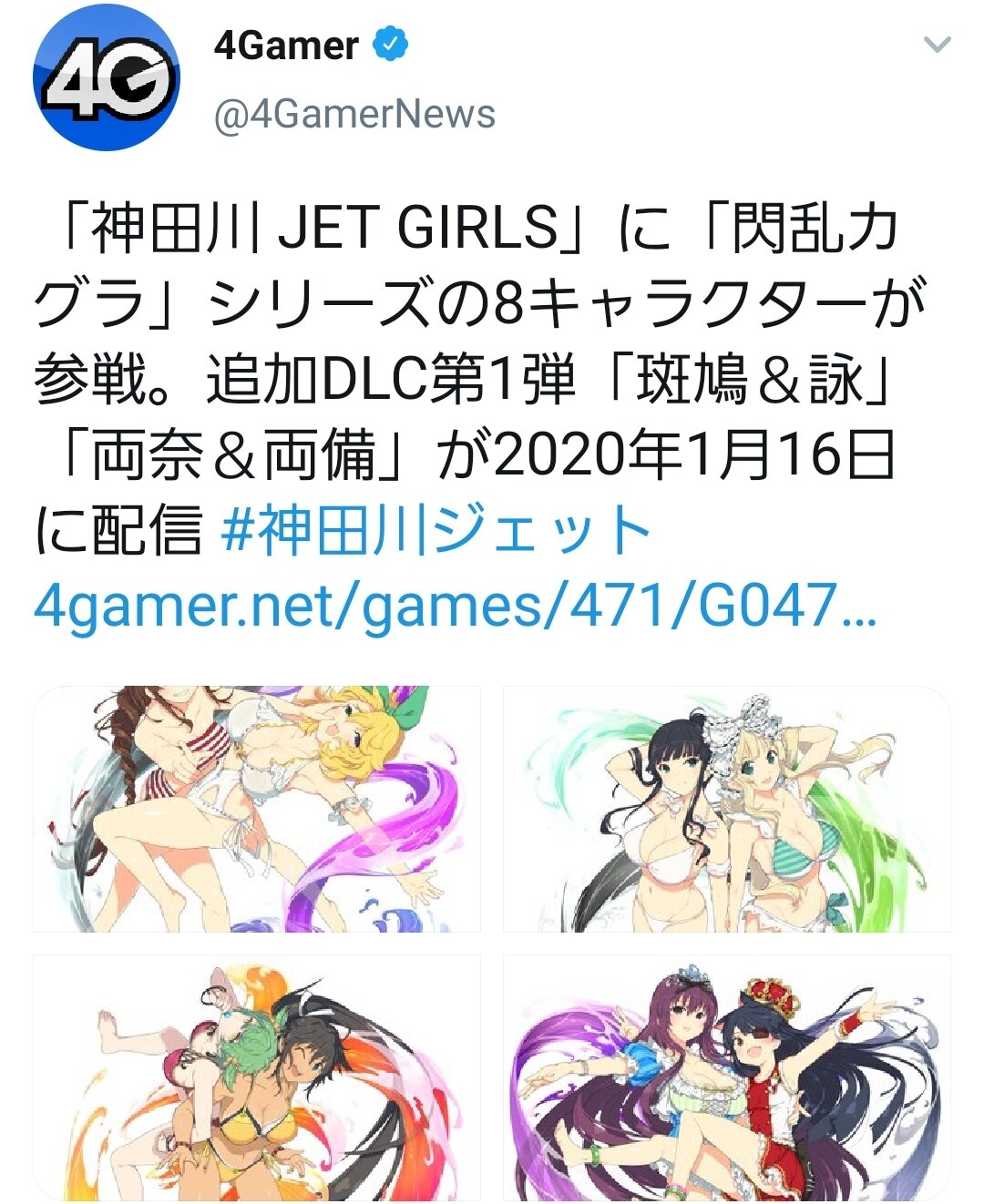The width and height of the screenshot is (984, 1204).
Task: Open the #神田川ジェット hashtag
Action: (x=436, y=531)
